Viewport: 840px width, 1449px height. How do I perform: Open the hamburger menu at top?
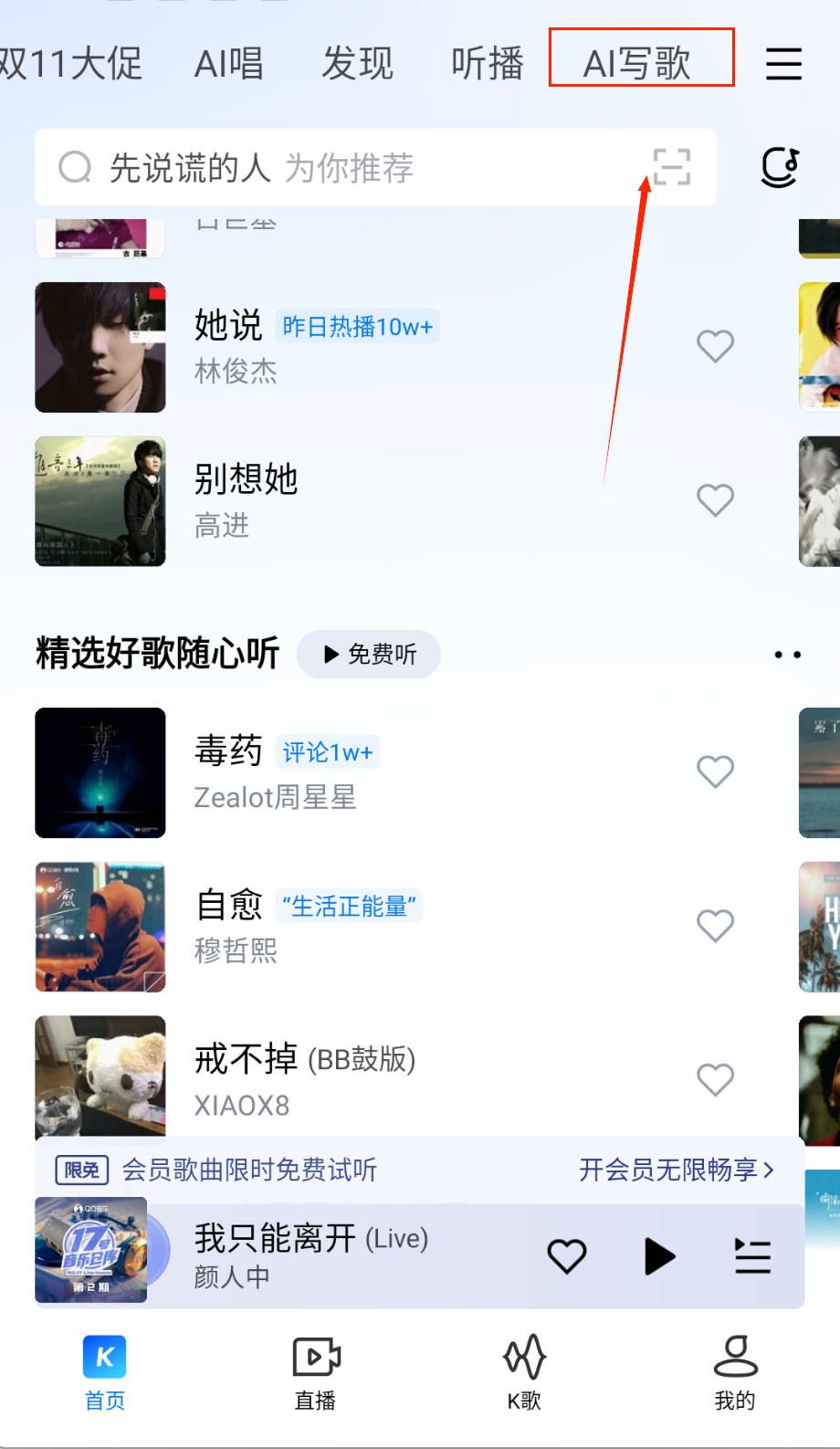[782, 63]
